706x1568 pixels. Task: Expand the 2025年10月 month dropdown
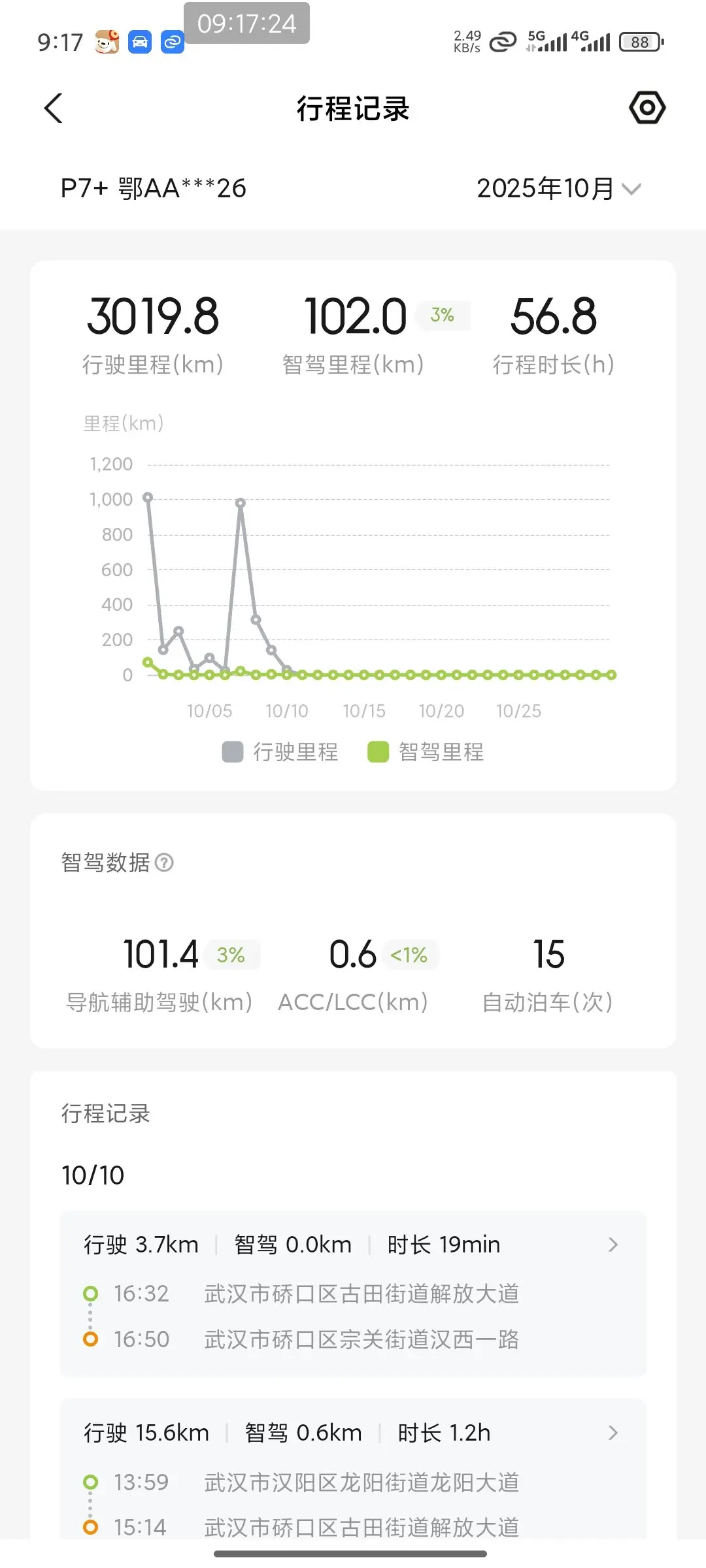(x=559, y=189)
